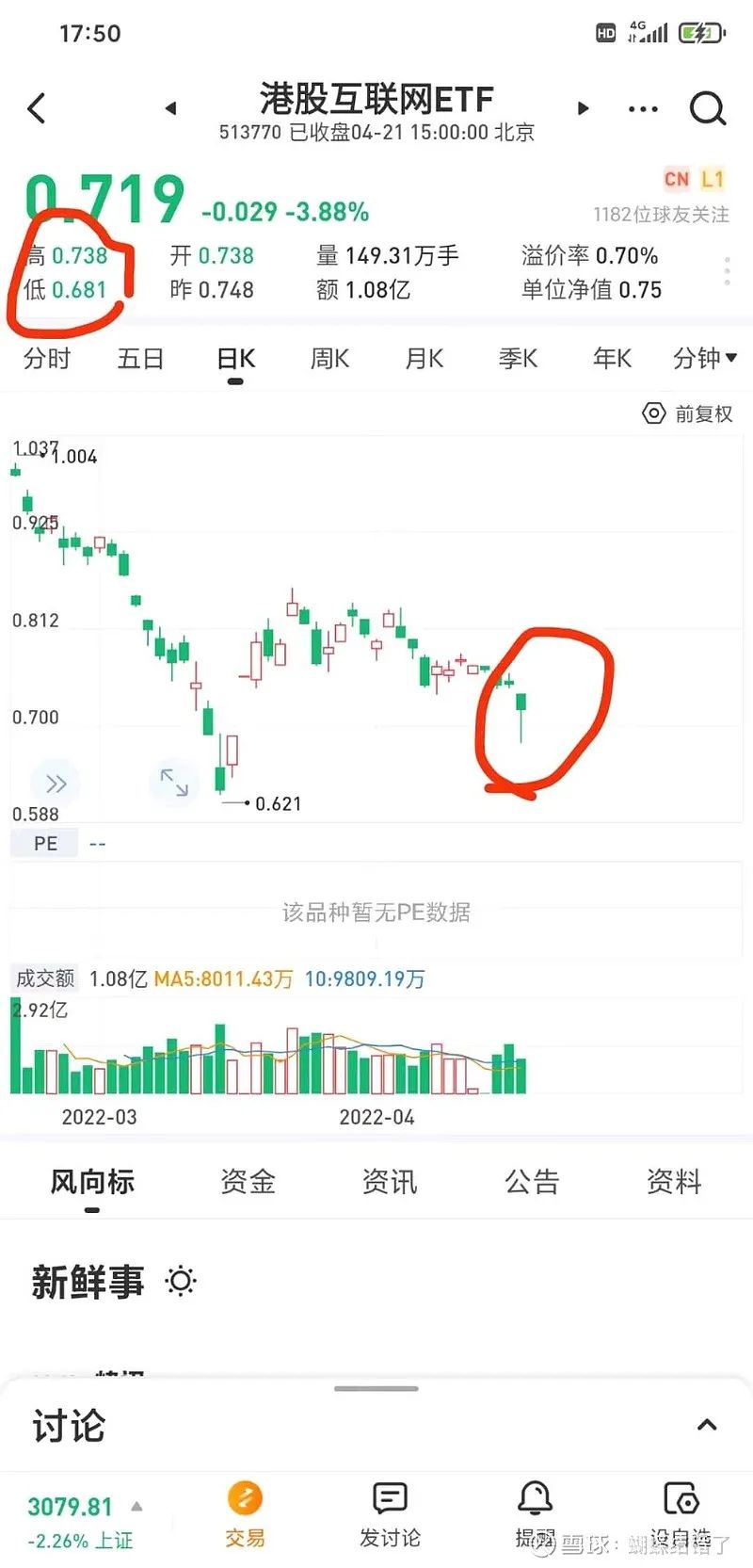
Task: Switch to the 月K chart
Action: point(424,359)
